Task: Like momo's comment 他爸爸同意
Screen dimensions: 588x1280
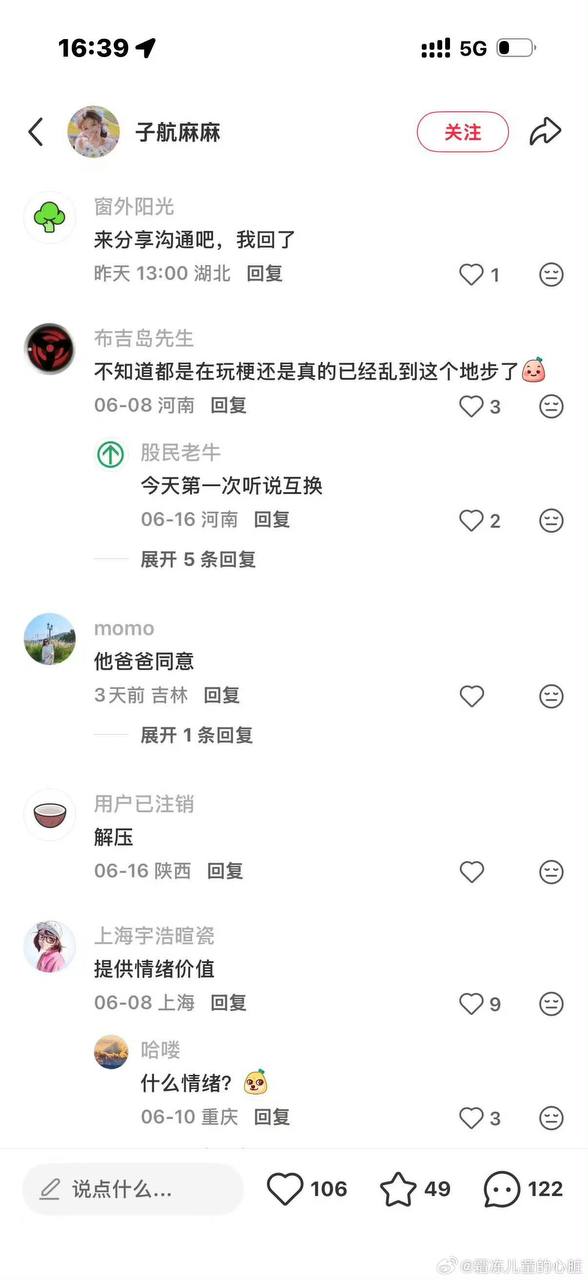Action: (x=471, y=696)
